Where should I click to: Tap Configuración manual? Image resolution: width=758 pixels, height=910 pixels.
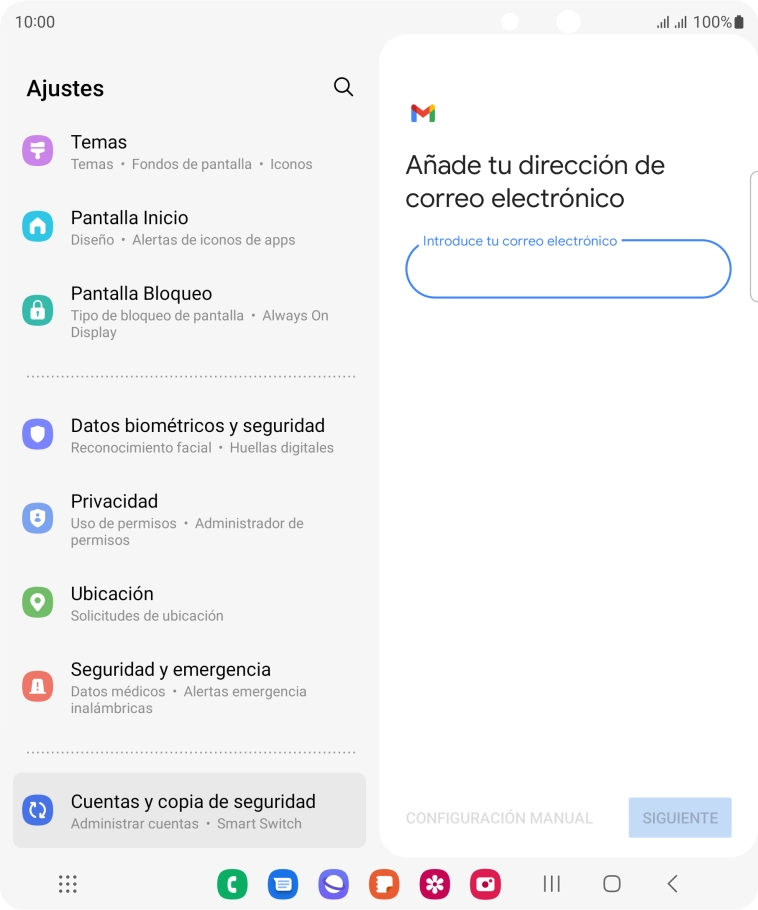(499, 818)
